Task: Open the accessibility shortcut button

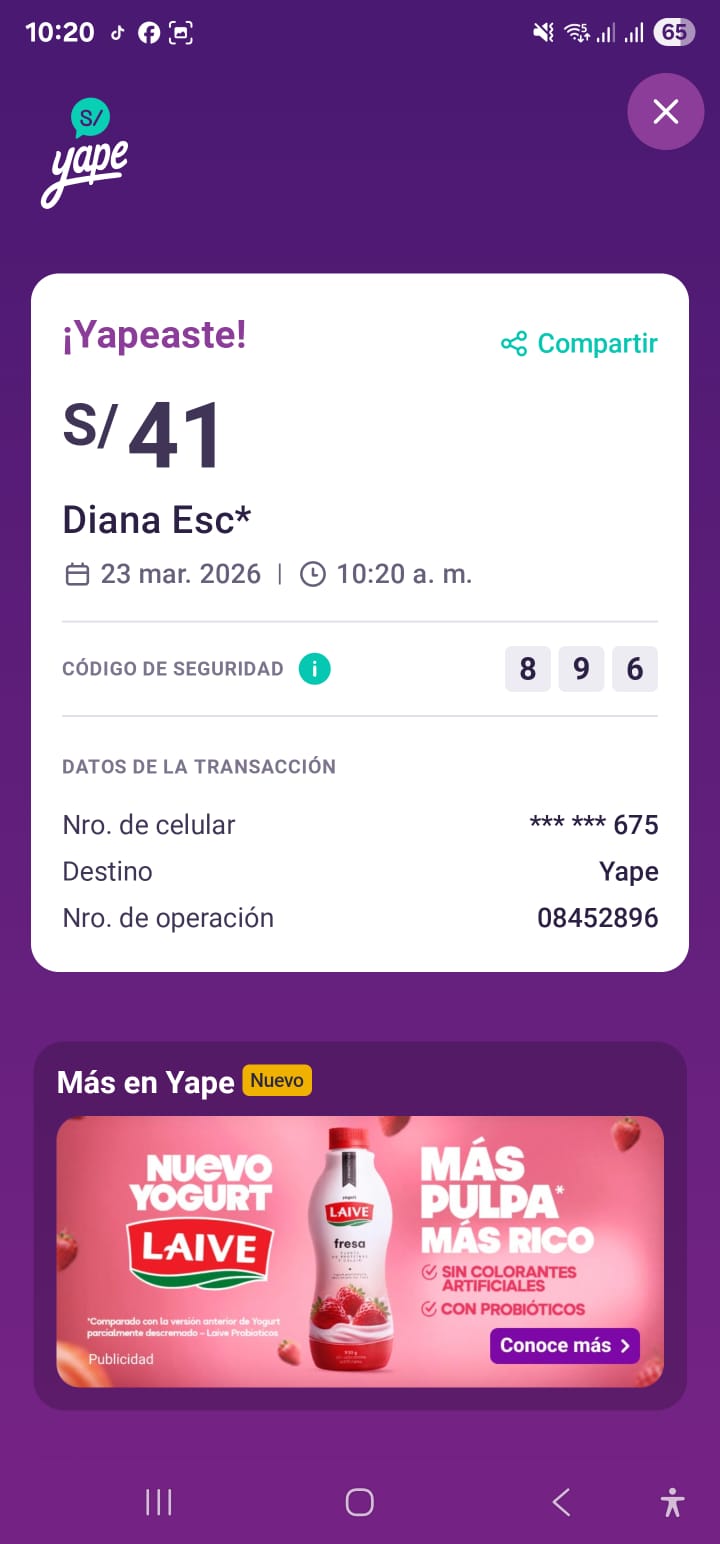Action: tap(672, 1502)
